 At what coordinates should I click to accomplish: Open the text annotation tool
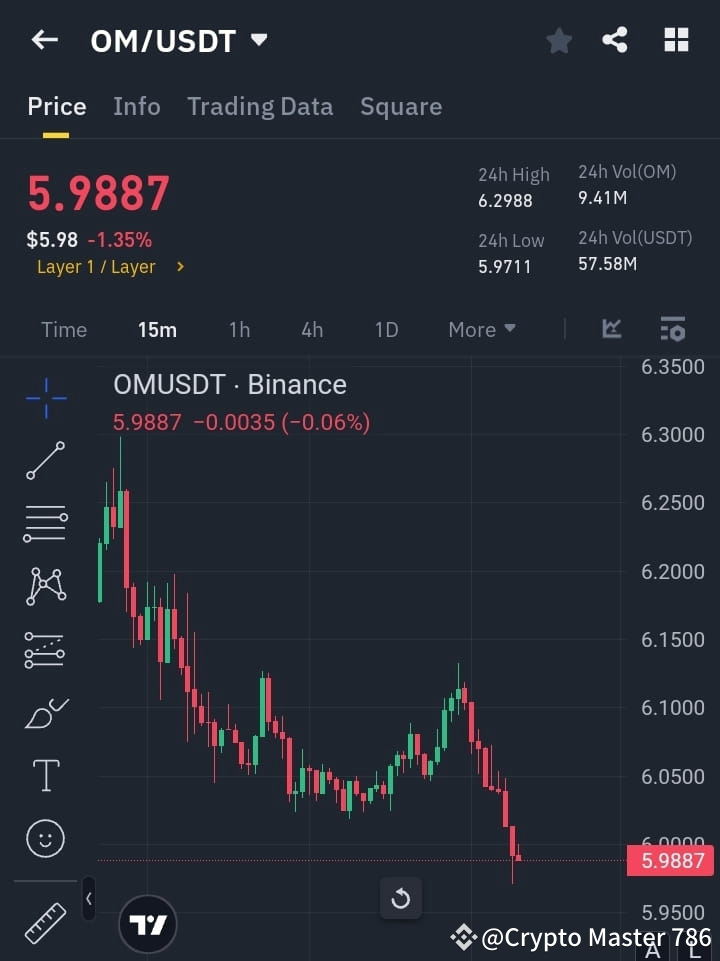(45, 775)
